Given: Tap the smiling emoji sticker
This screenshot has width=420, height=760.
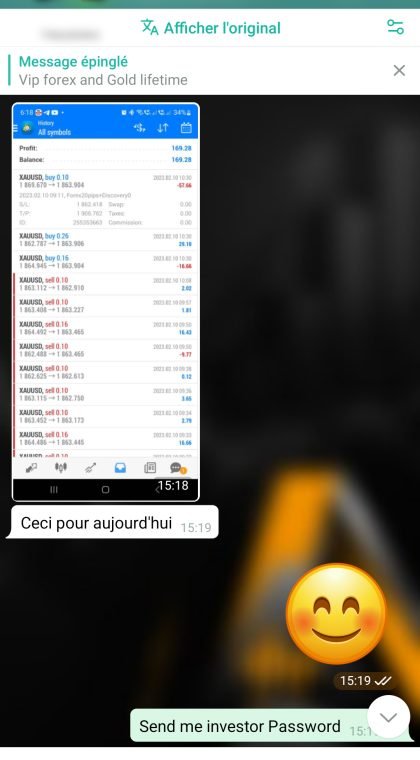Looking at the screenshot, I should 336,616.
